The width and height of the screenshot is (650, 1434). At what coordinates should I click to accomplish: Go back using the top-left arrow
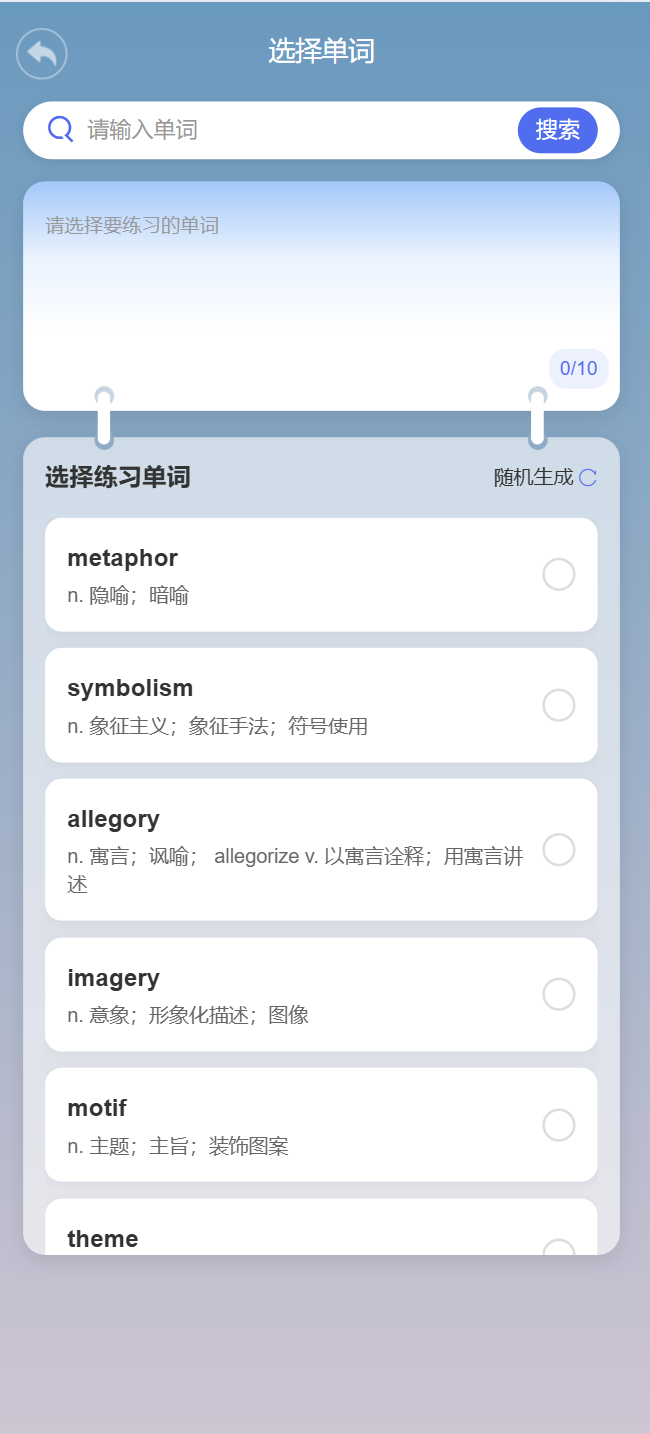[42, 54]
